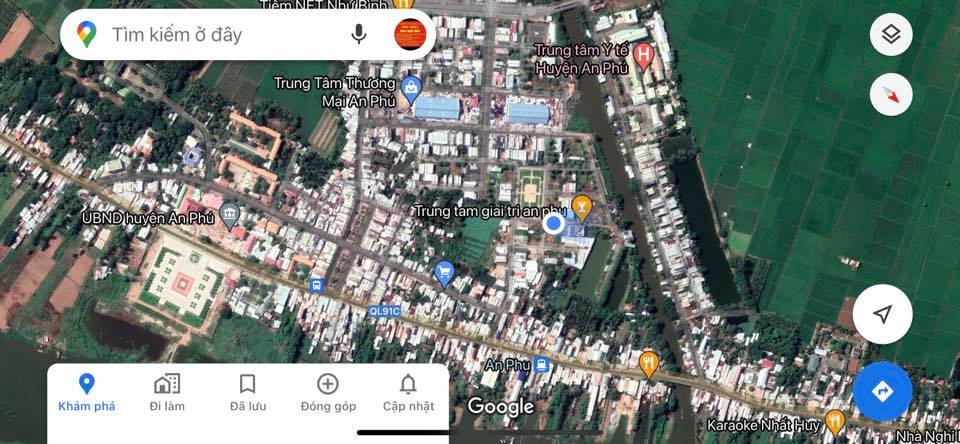Select the Karaoke Nhật Huy marker
The width and height of the screenshot is (960, 444).
click(835, 420)
